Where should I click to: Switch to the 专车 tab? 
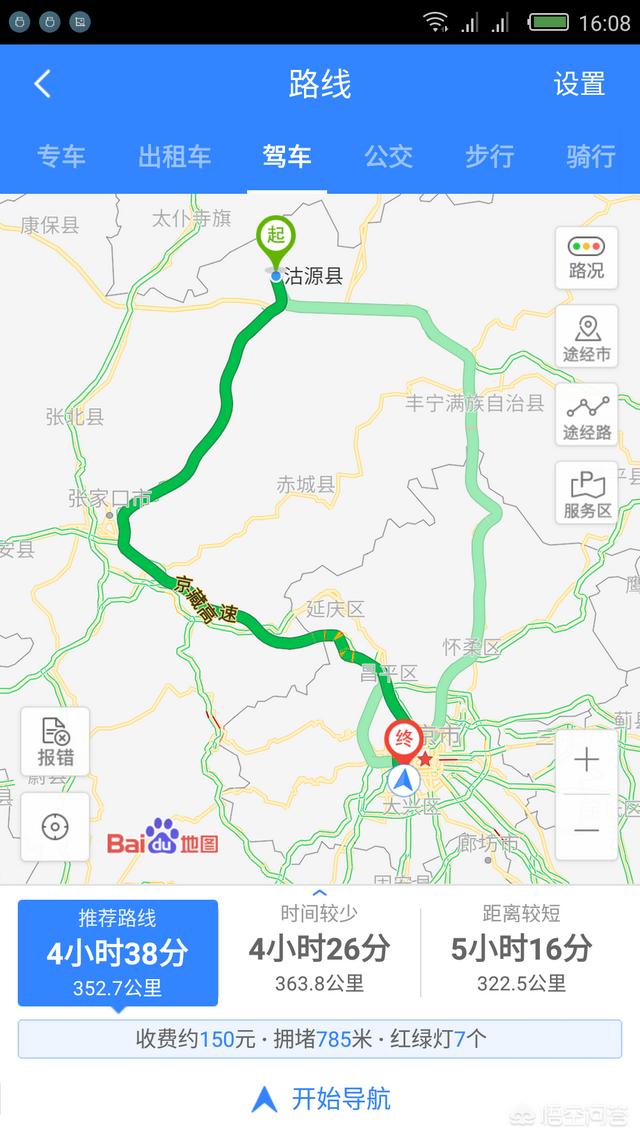point(62,156)
